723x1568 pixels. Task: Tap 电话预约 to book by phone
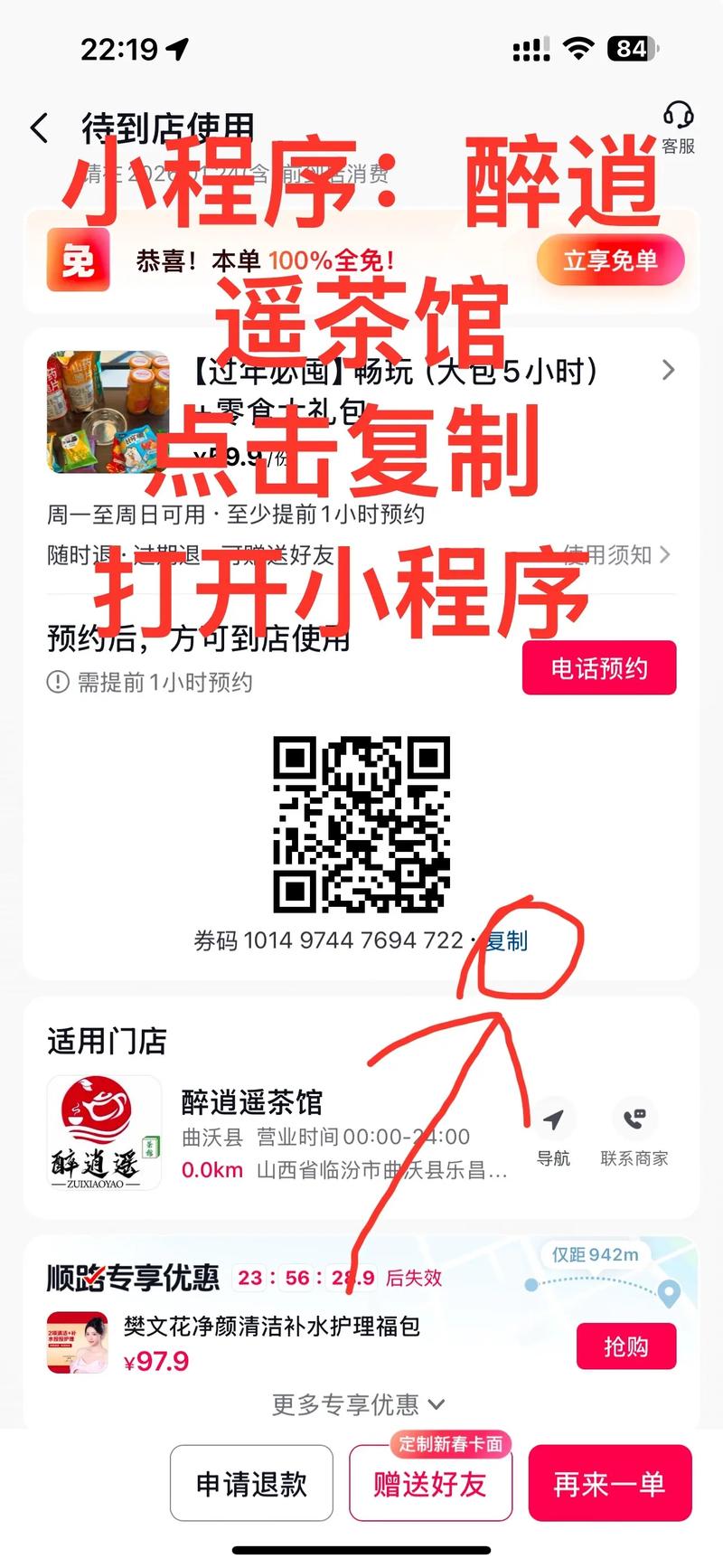click(x=598, y=668)
